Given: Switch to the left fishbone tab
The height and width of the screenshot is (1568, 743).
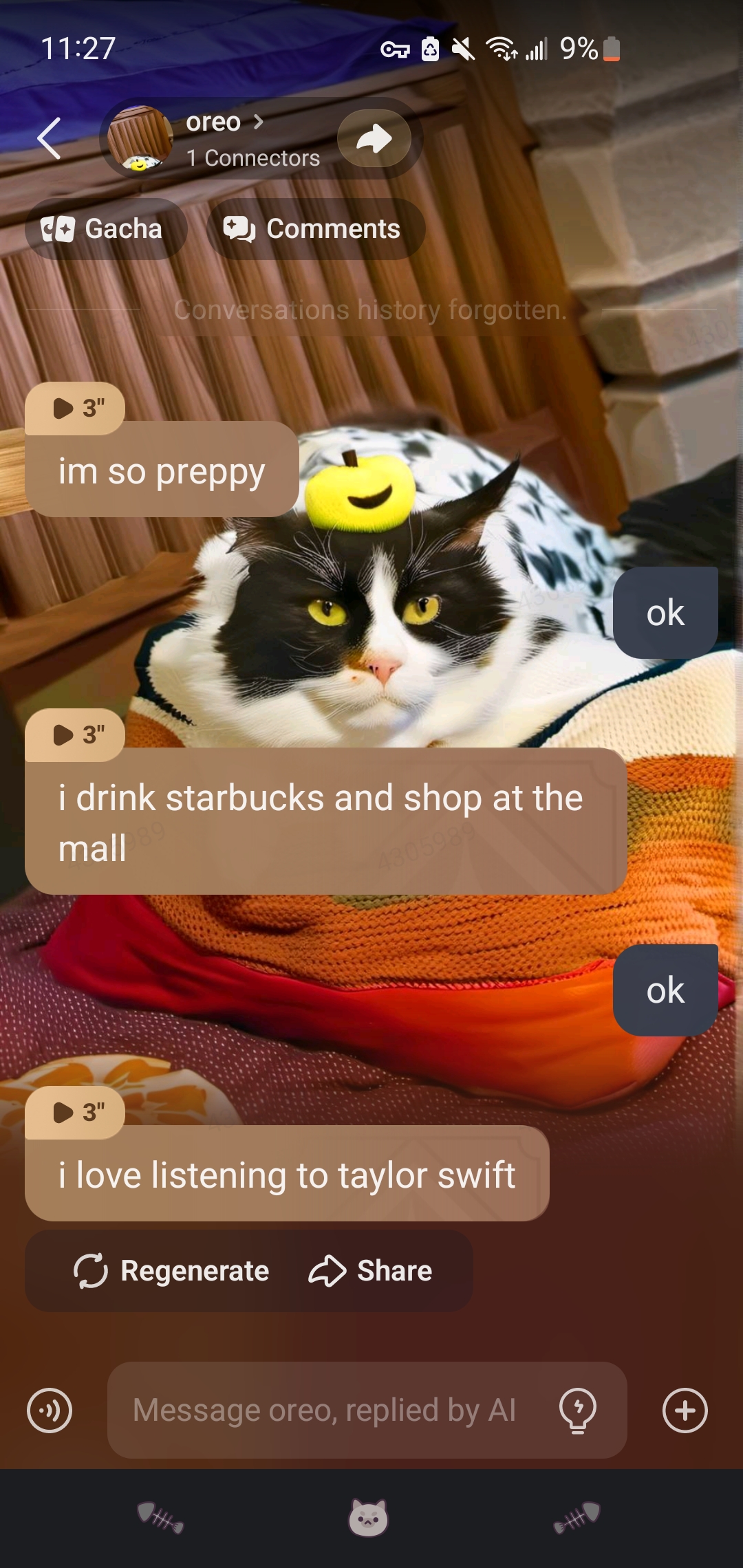Looking at the screenshot, I should tap(160, 1518).
